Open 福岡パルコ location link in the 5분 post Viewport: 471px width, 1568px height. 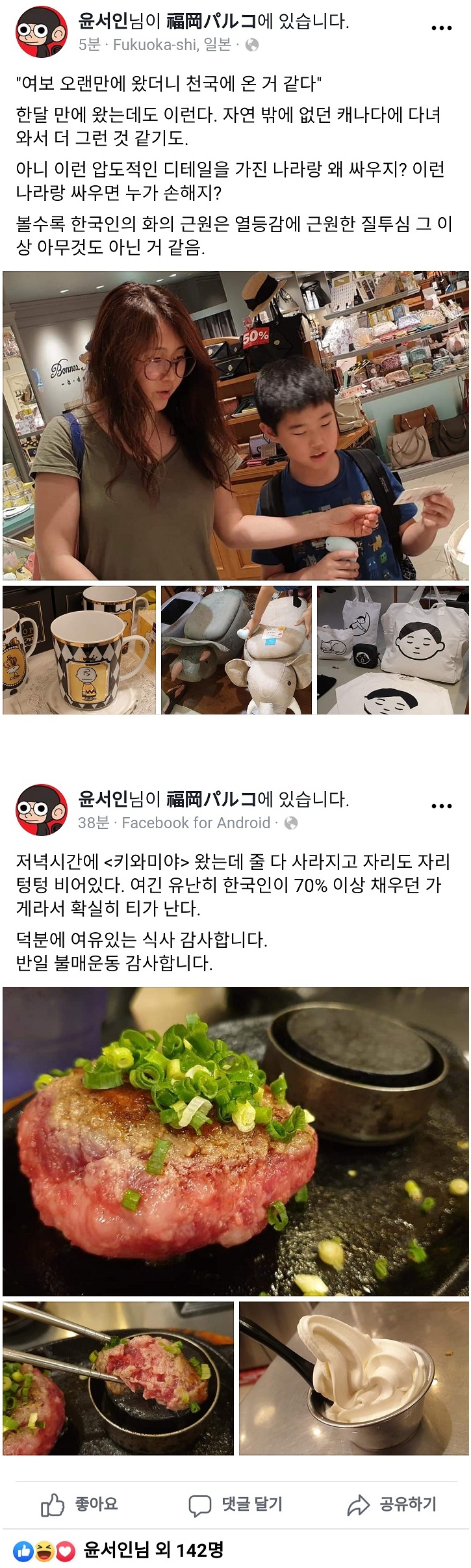211,21
